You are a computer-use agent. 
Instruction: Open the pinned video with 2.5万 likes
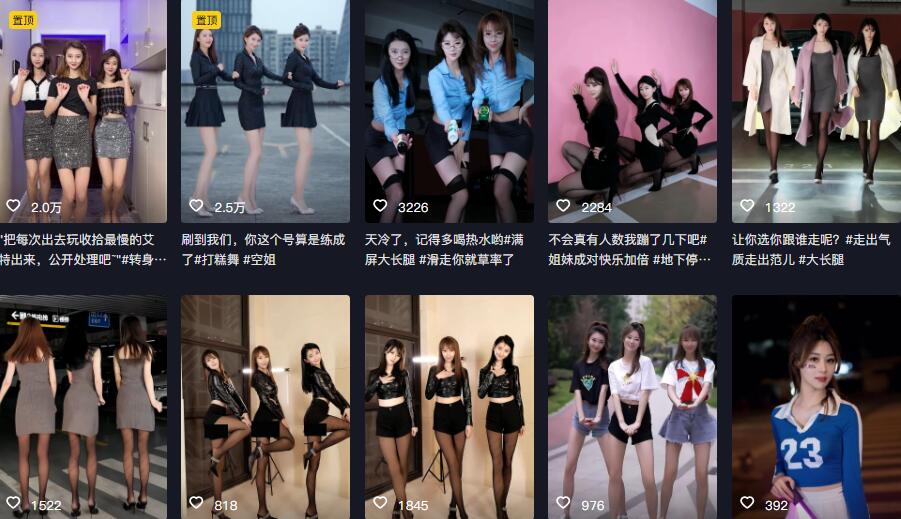[x=265, y=110]
